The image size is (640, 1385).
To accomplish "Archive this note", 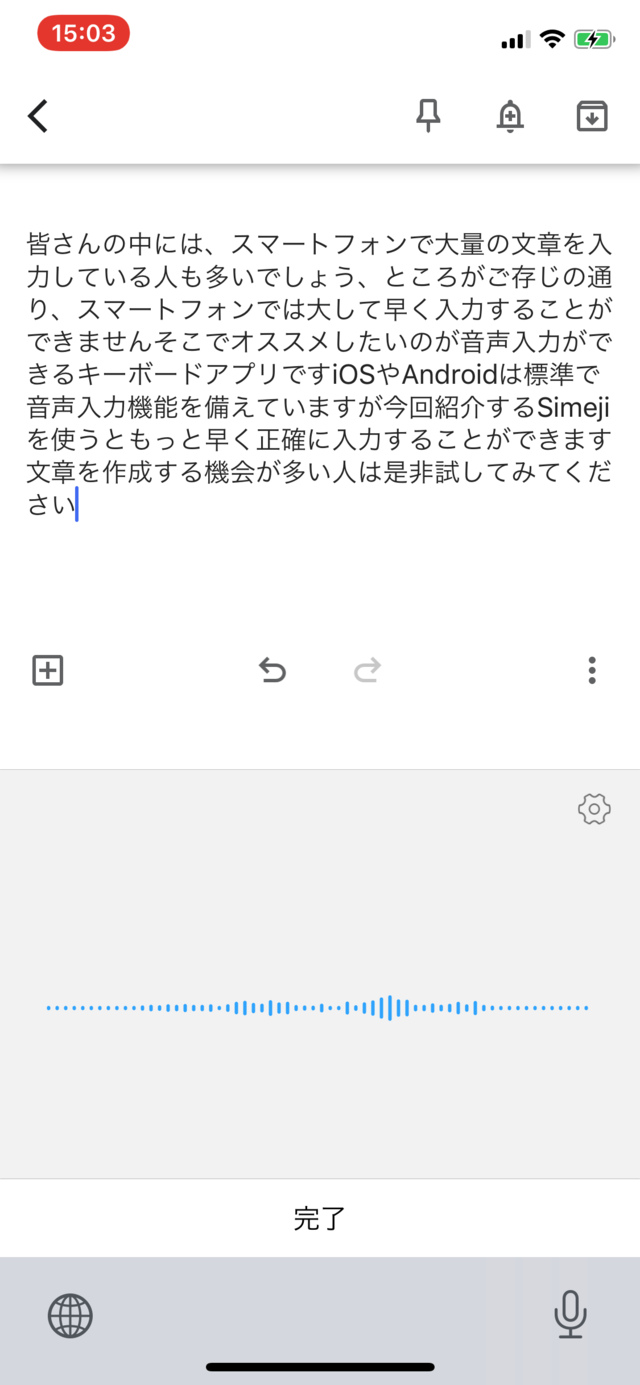I will pyautogui.click(x=592, y=117).
